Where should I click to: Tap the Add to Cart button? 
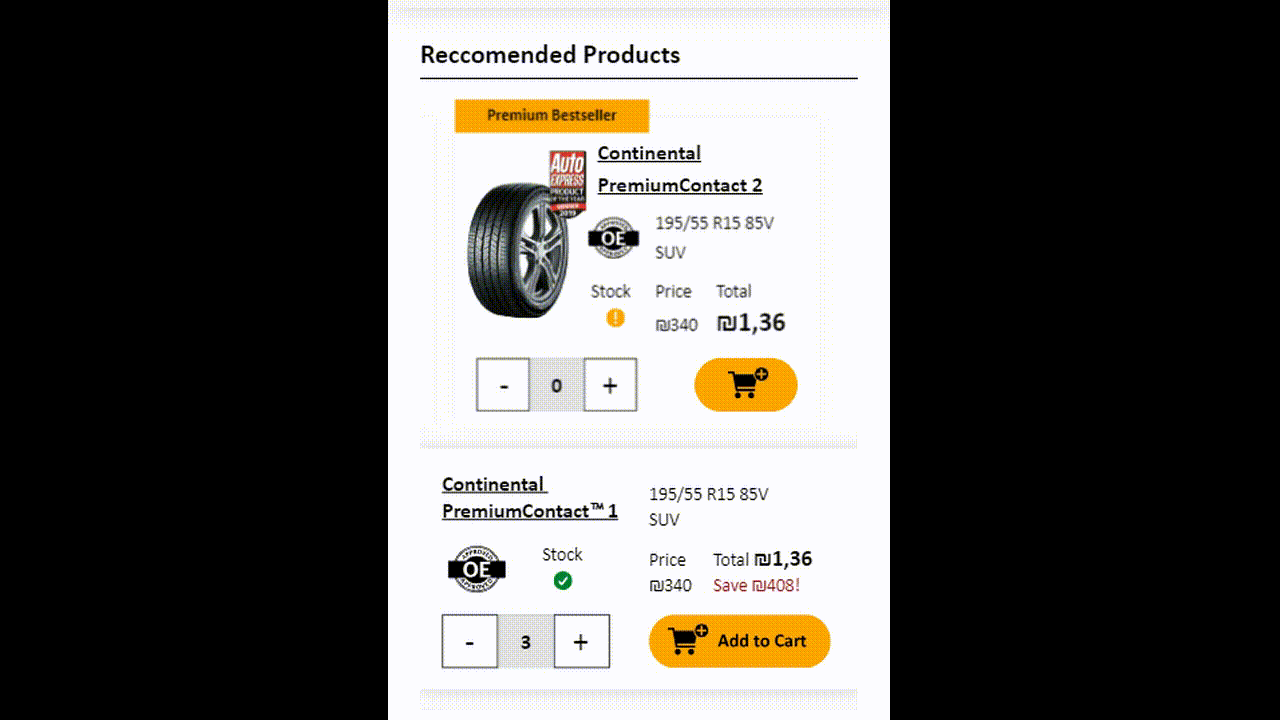coord(739,641)
